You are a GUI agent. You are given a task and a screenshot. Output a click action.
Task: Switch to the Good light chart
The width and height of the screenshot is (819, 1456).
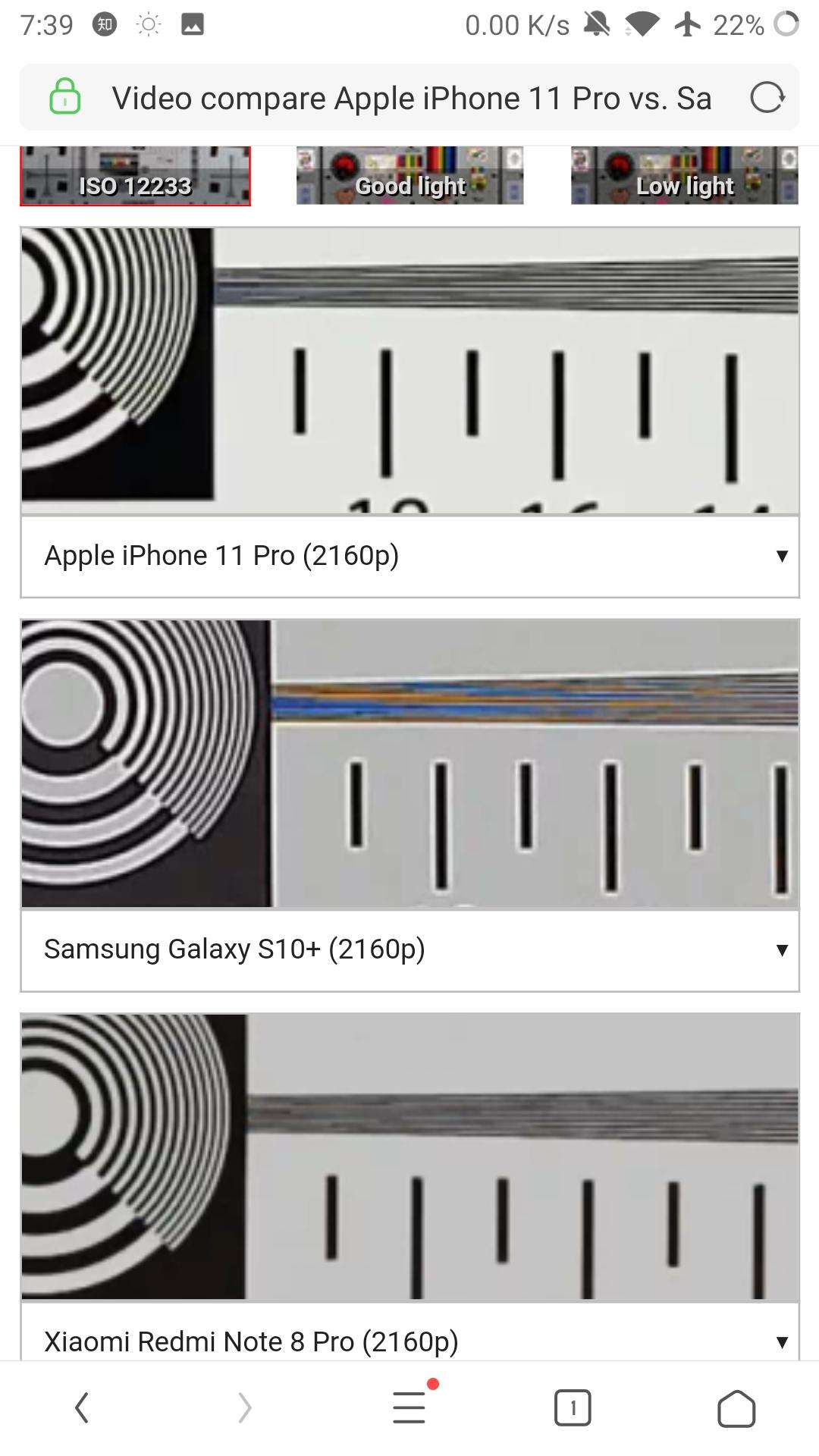[409, 177]
